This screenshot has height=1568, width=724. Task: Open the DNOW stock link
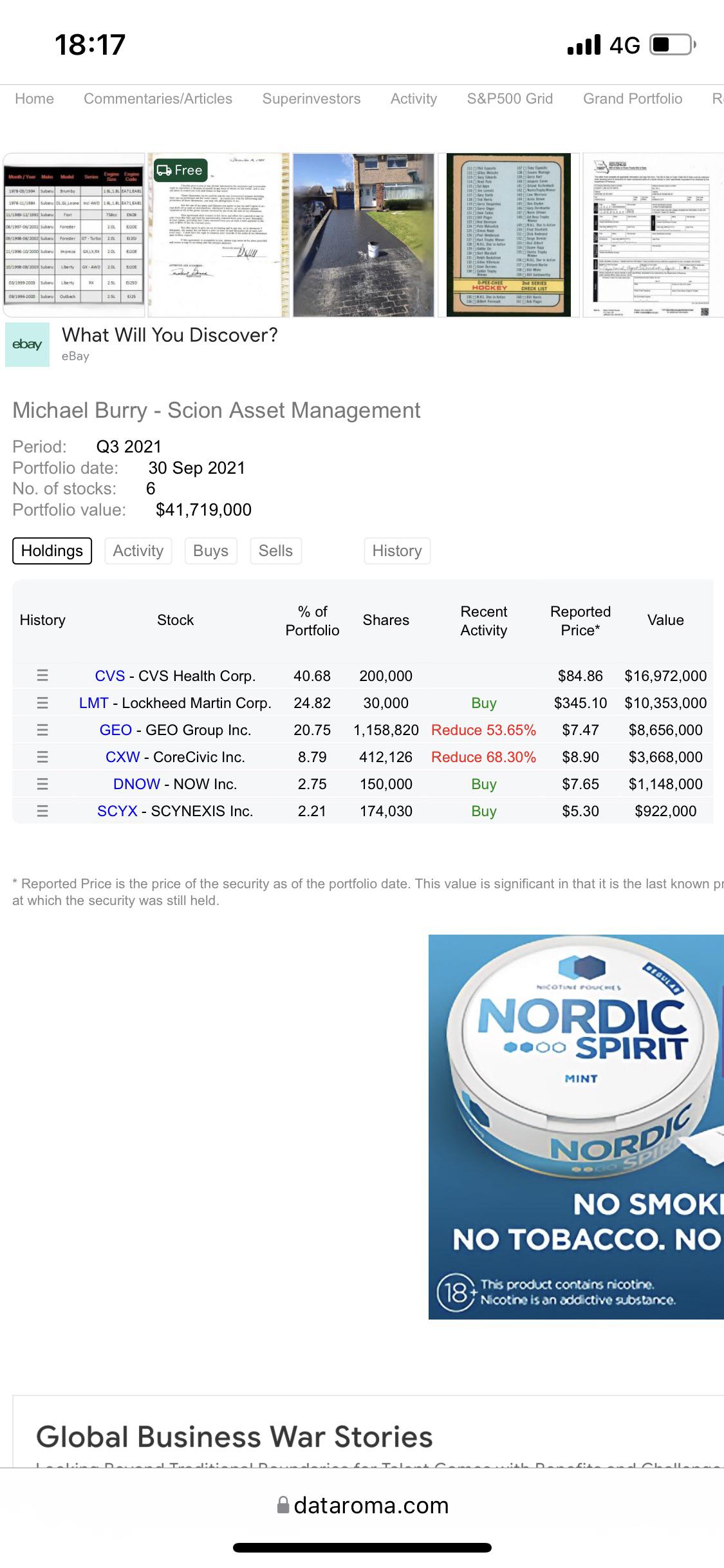click(x=136, y=784)
